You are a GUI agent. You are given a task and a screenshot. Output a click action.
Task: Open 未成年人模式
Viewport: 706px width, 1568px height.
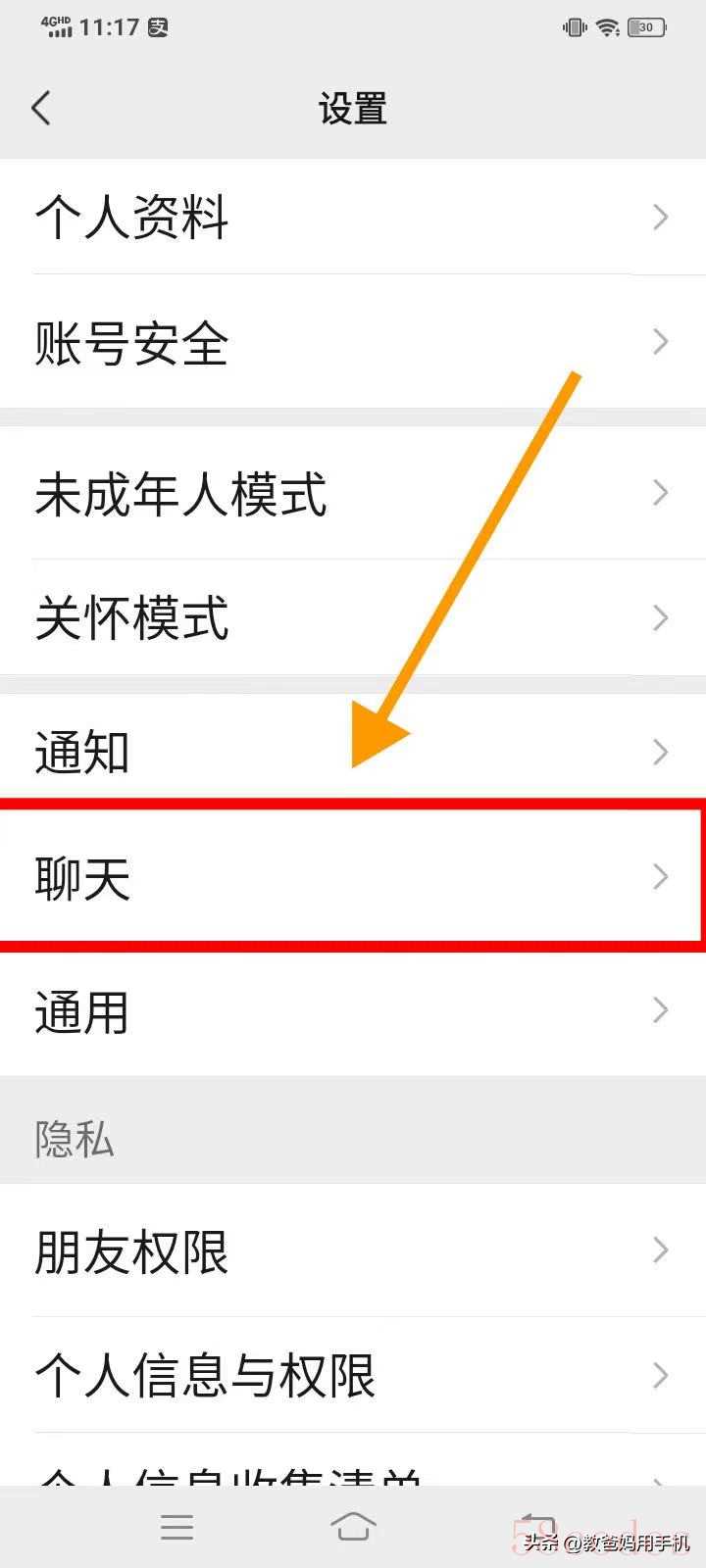[353, 493]
